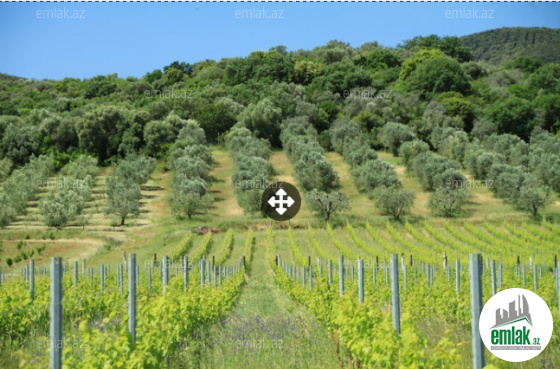
Task: Tap the move arrows handle on photo
Action: coord(281,201)
